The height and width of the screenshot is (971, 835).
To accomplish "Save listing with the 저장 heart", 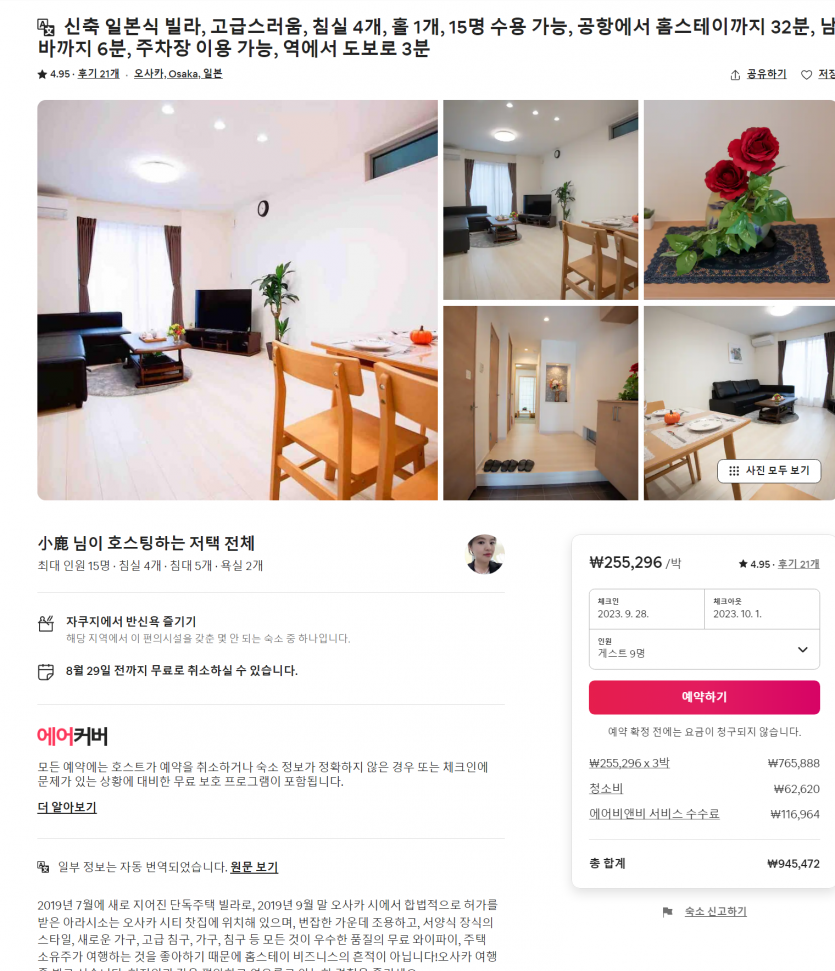I will [x=819, y=74].
